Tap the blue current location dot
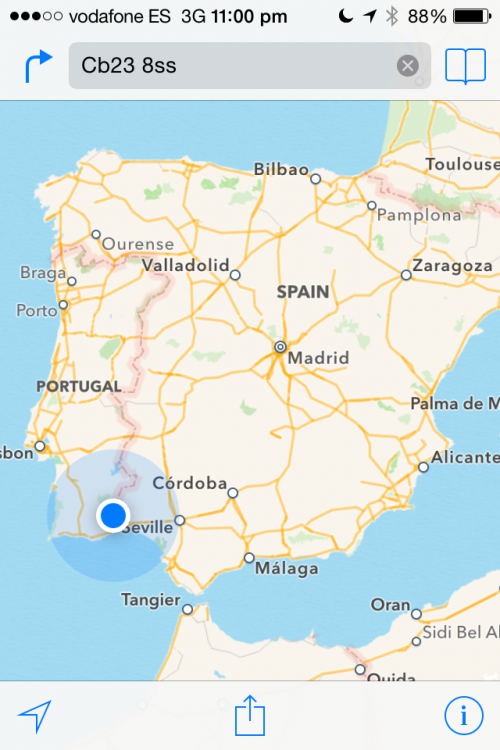Viewport: 500px width, 750px height. pyautogui.click(x=113, y=516)
